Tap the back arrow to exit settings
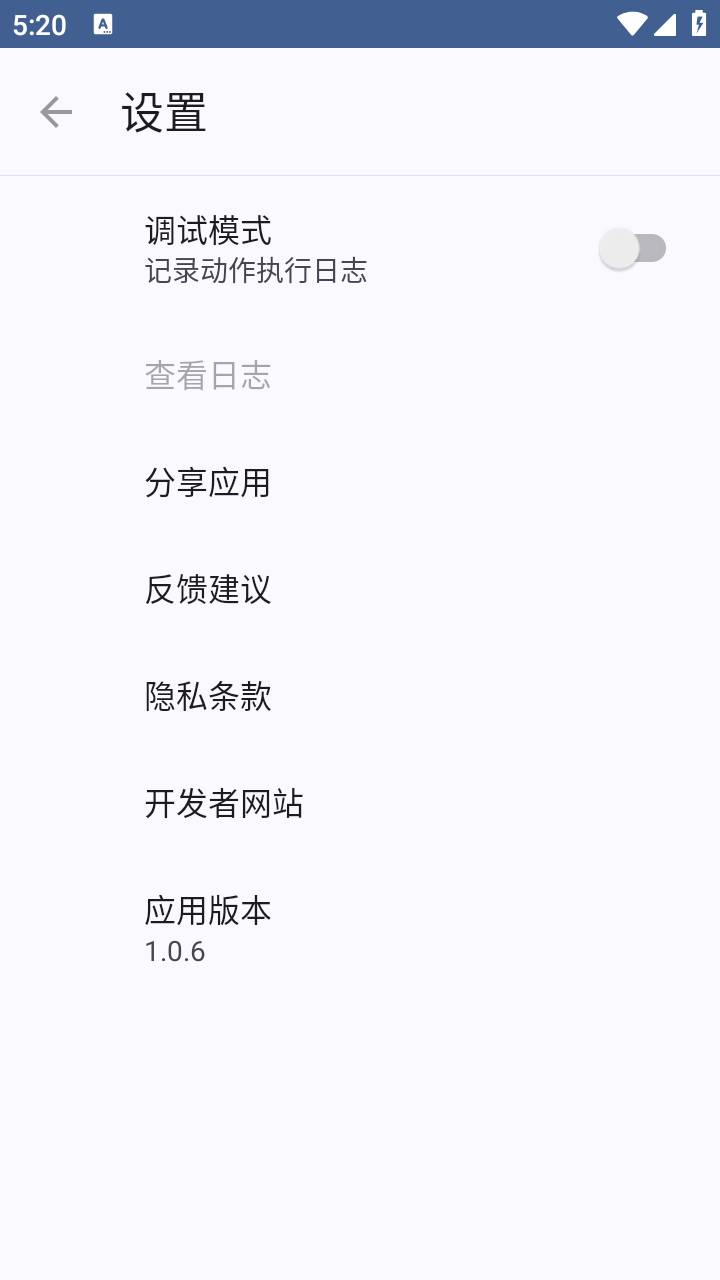Viewport: 720px width, 1280px height. click(55, 111)
